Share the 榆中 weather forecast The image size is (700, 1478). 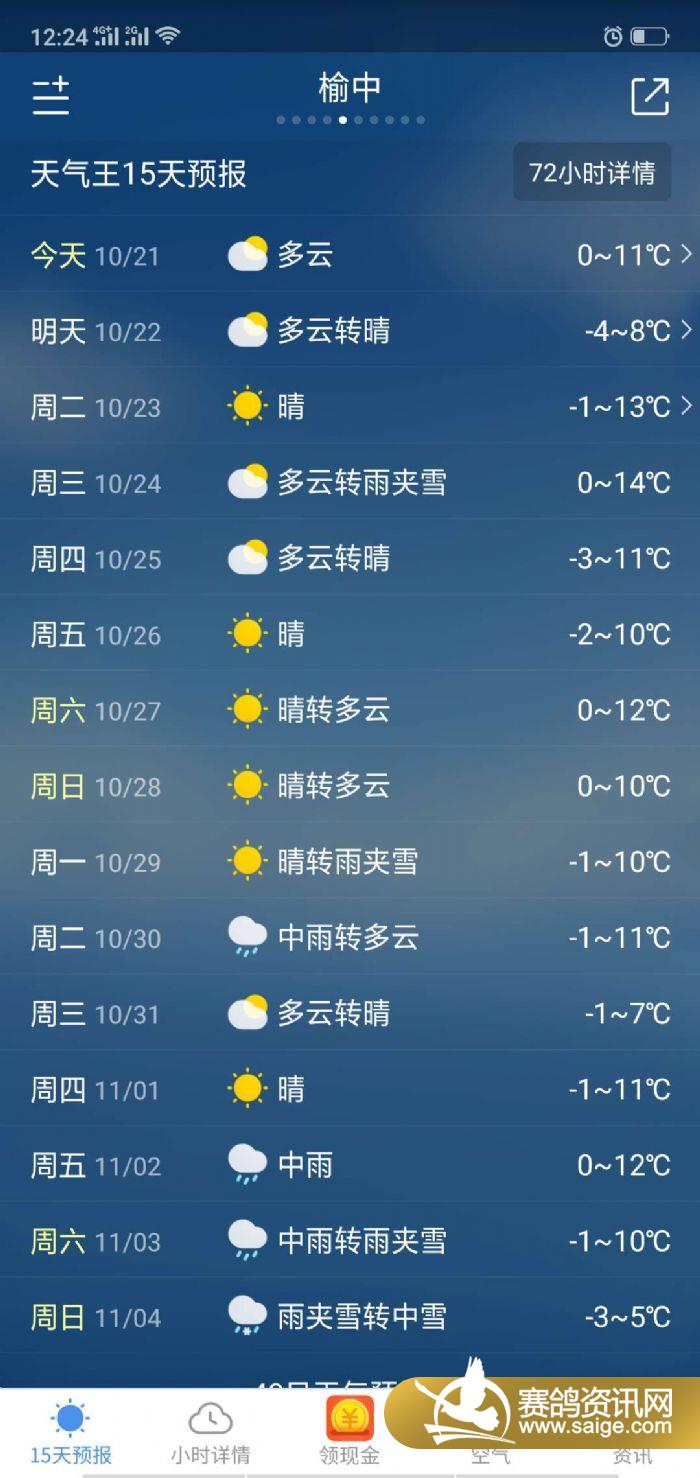point(649,96)
